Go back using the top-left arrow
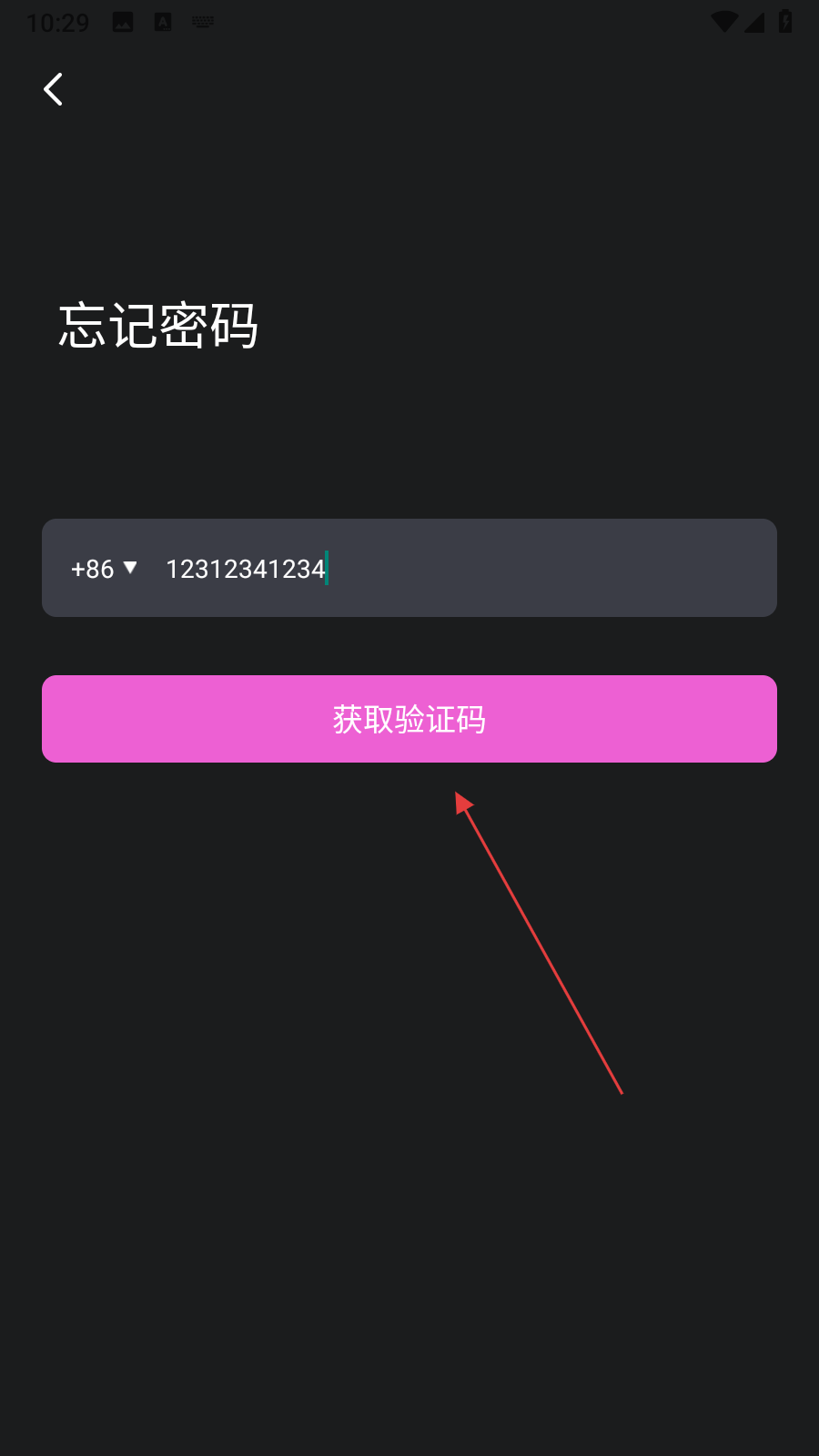 click(54, 89)
